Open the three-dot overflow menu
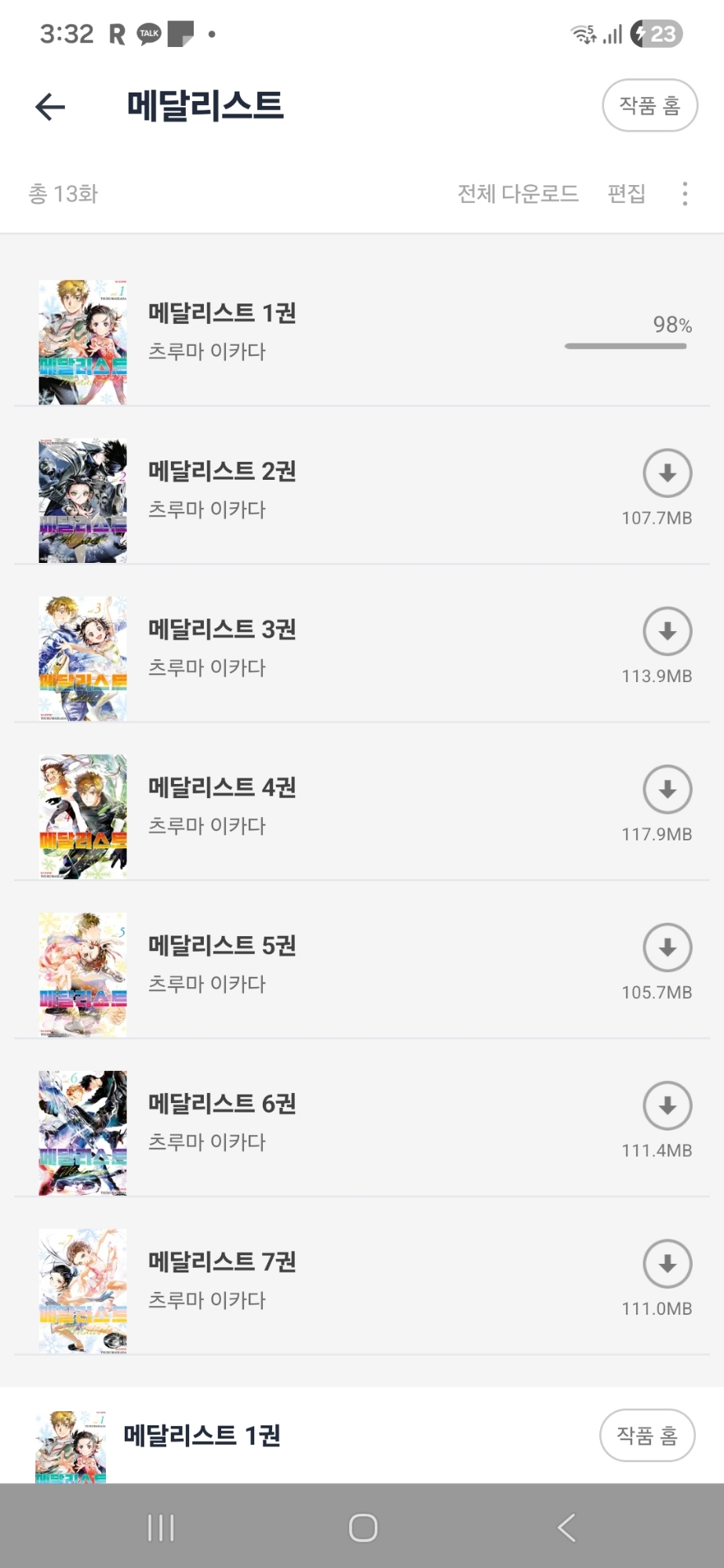The width and height of the screenshot is (724, 1568). point(685,194)
